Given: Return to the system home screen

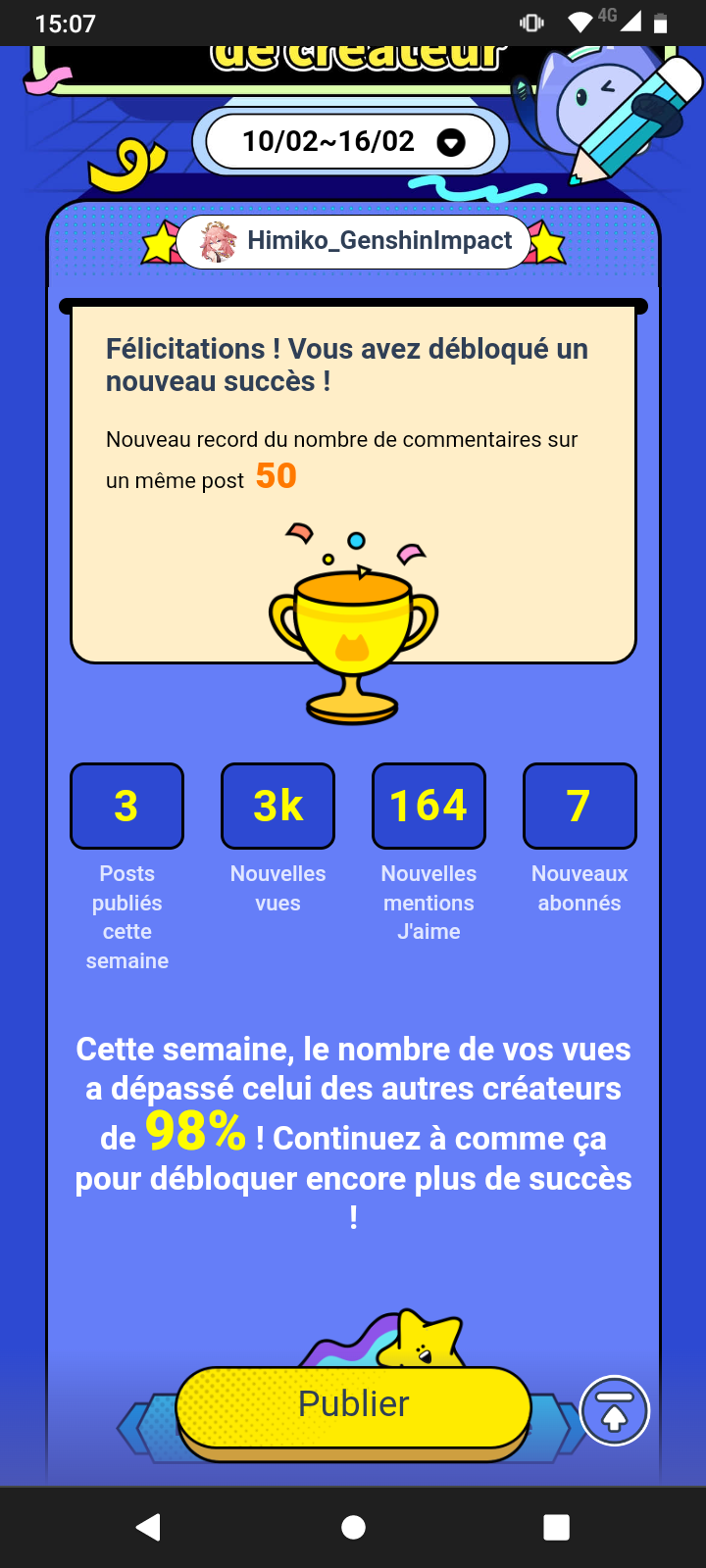Looking at the screenshot, I should point(353,1527).
